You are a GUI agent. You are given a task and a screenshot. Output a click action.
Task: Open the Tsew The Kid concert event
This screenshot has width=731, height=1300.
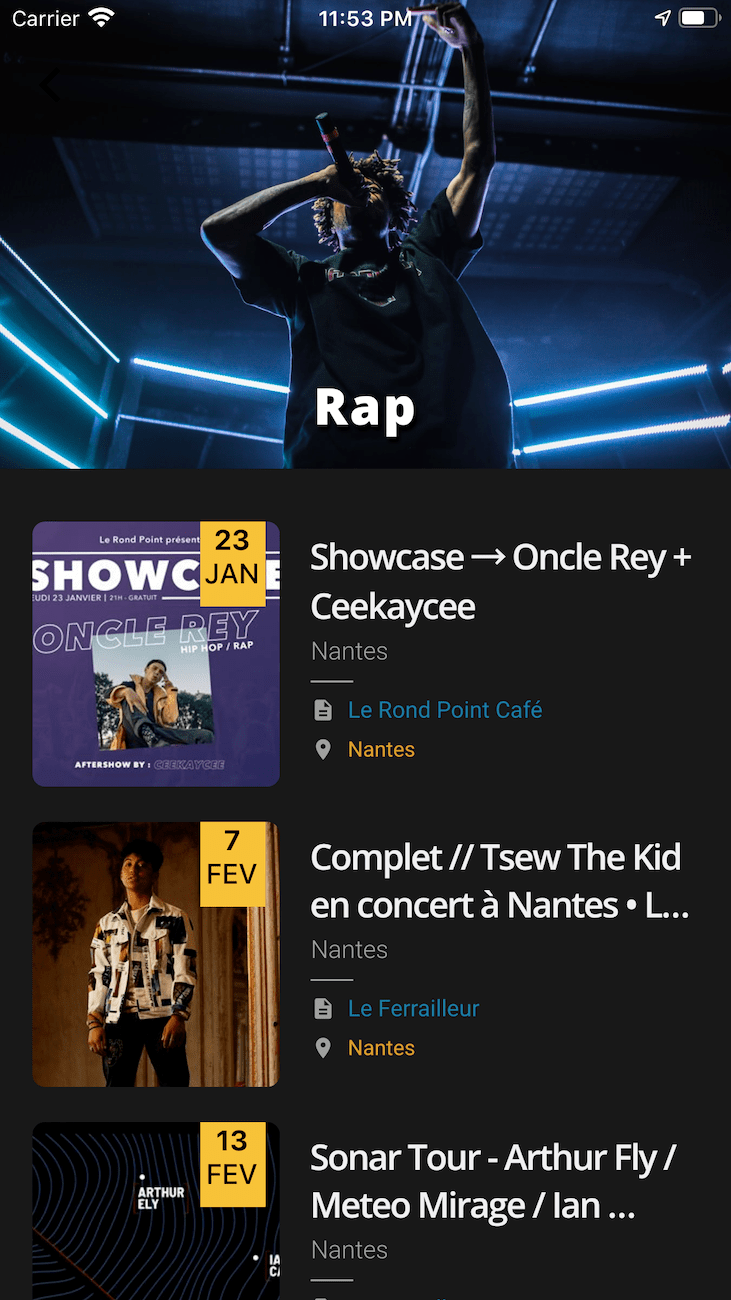point(498,881)
